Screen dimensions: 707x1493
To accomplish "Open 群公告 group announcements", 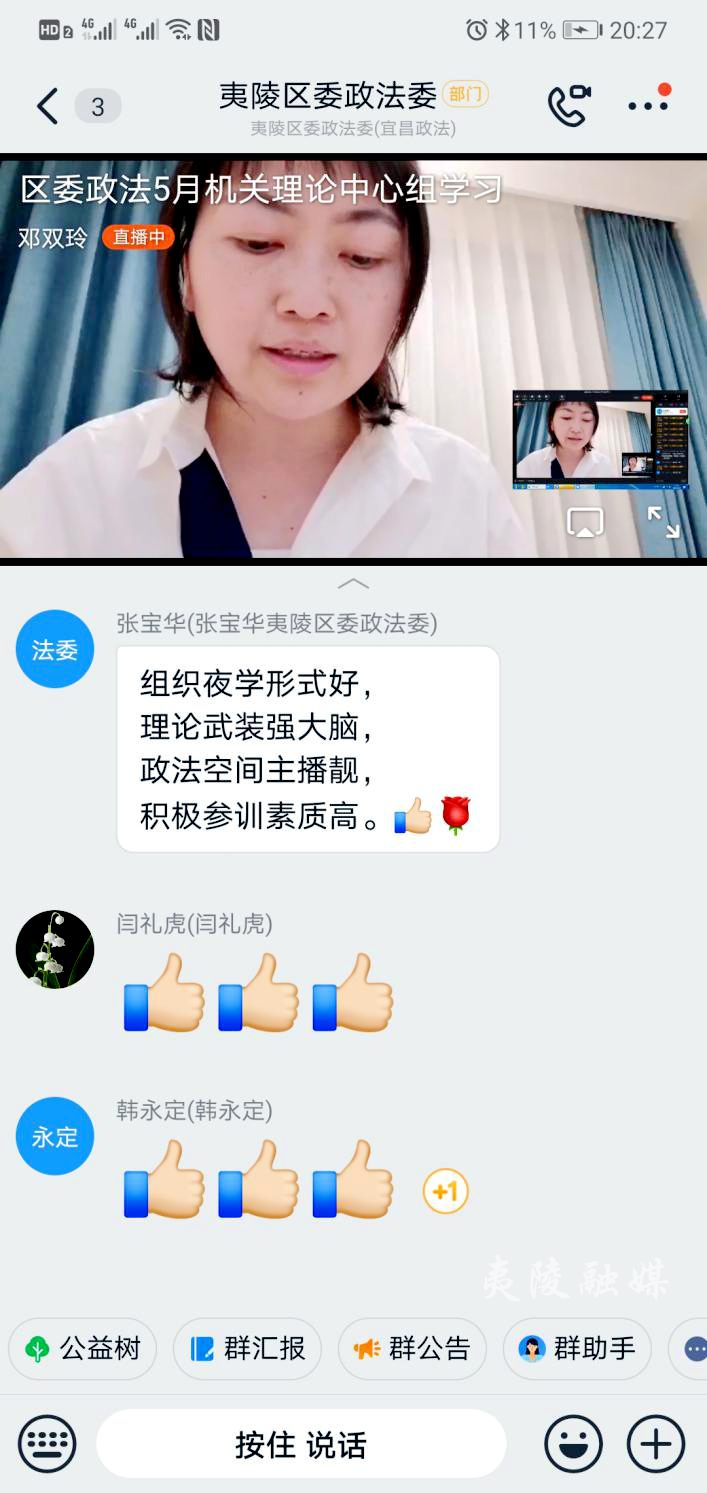I will click(x=412, y=1349).
